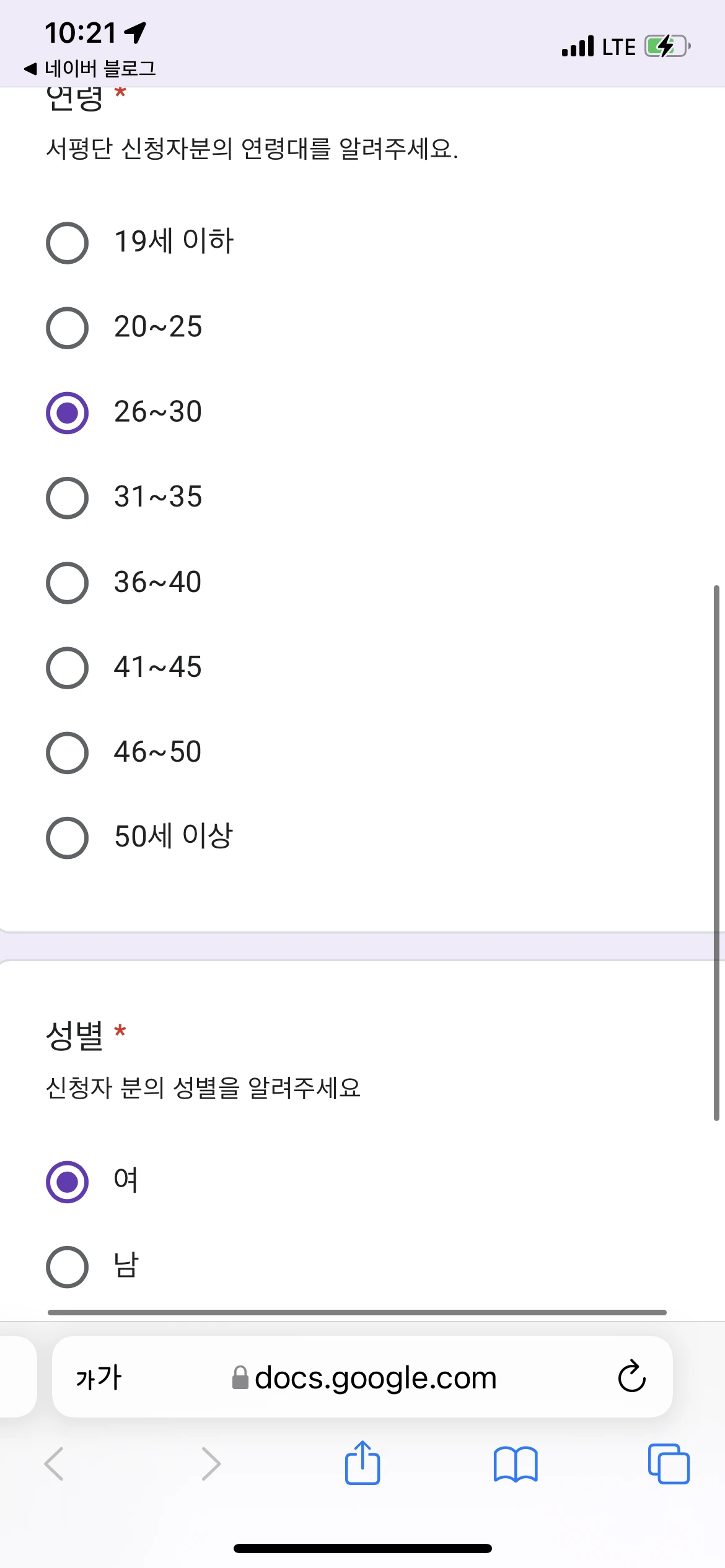Pick the 46~50 age option
The height and width of the screenshot is (1568, 725).
click(x=67, y=752)
